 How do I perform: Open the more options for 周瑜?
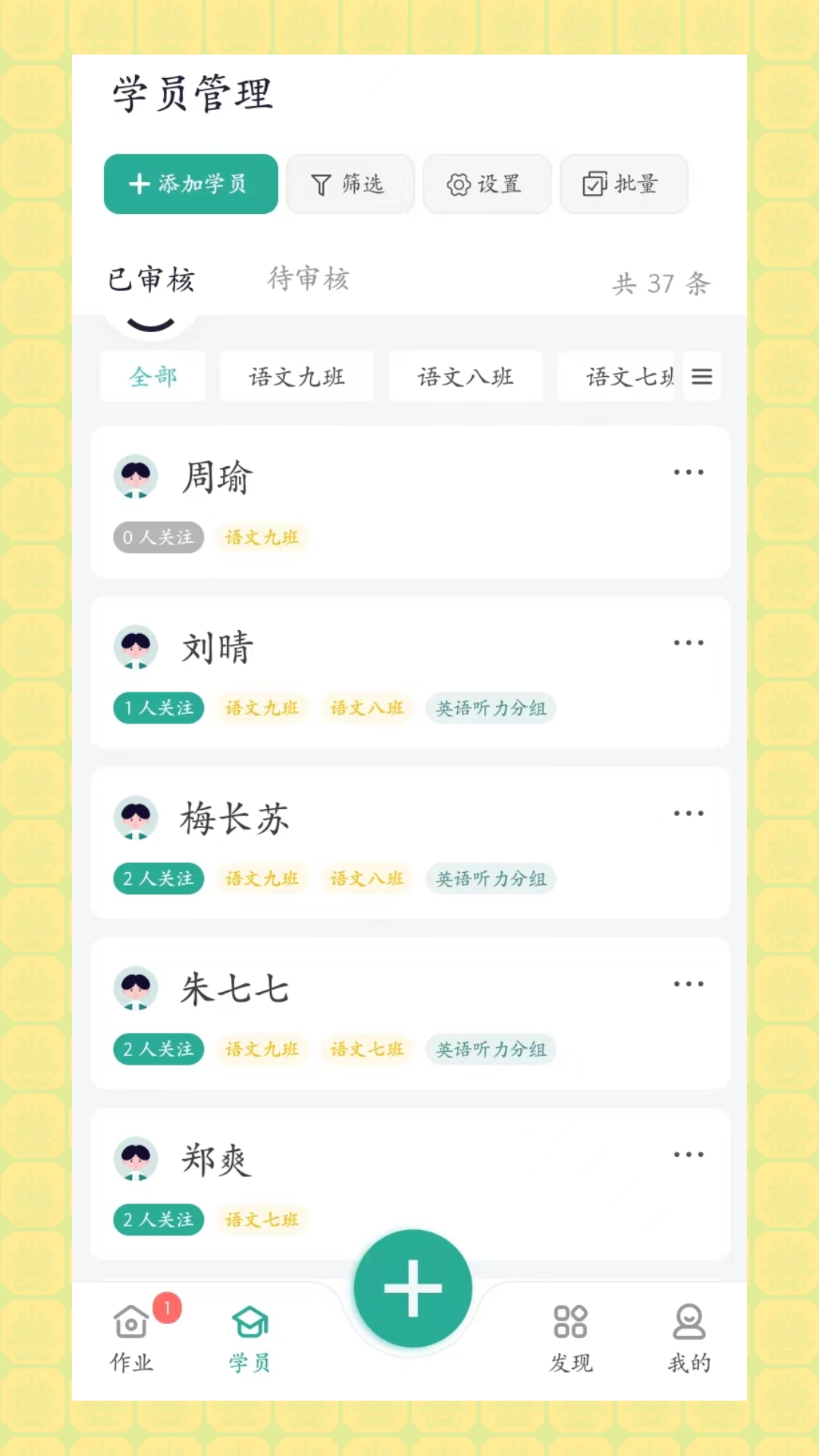coord(688,472)
